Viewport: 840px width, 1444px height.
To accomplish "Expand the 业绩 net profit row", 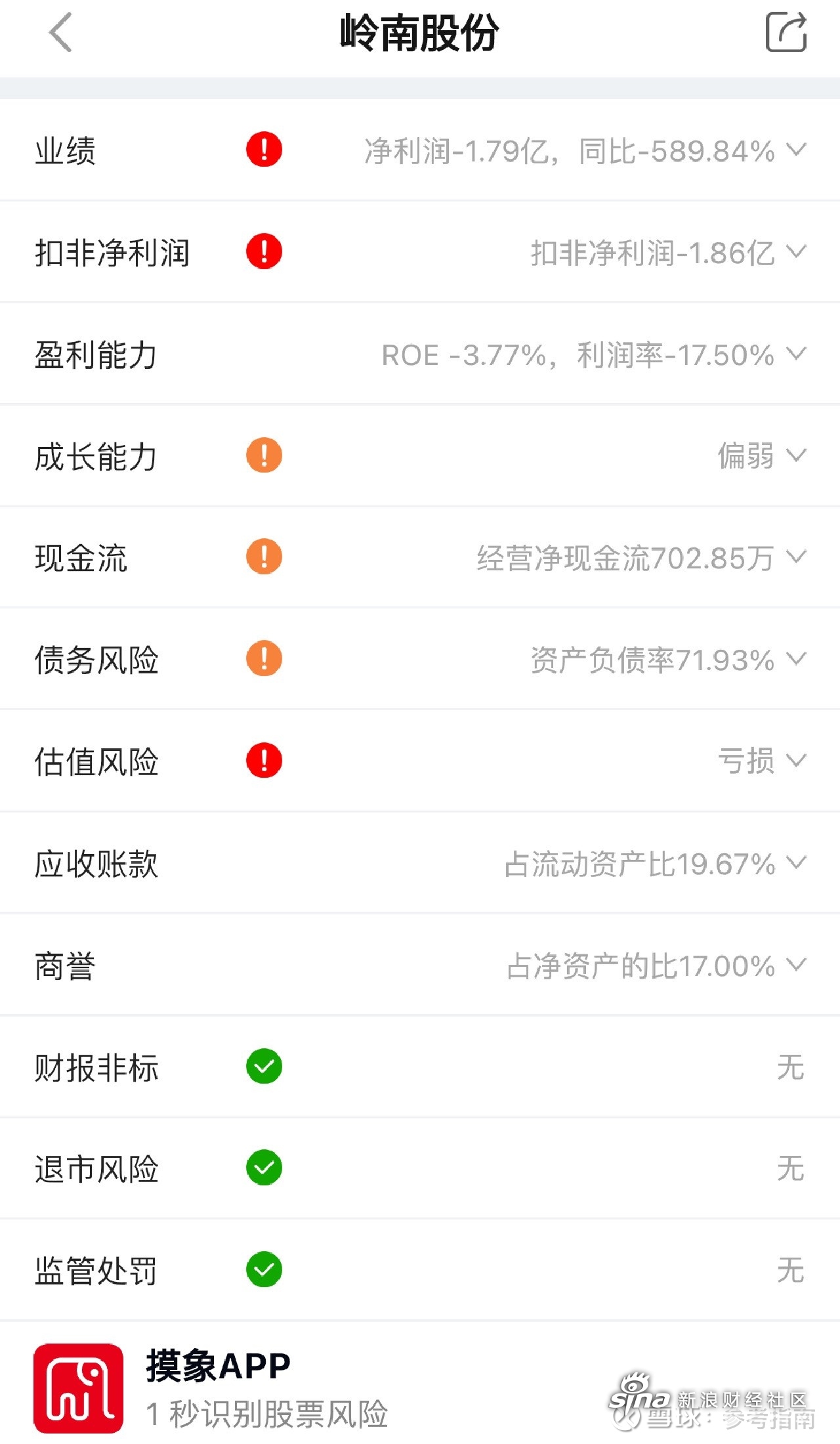I will pyautogui.click(x=420, y=150).
